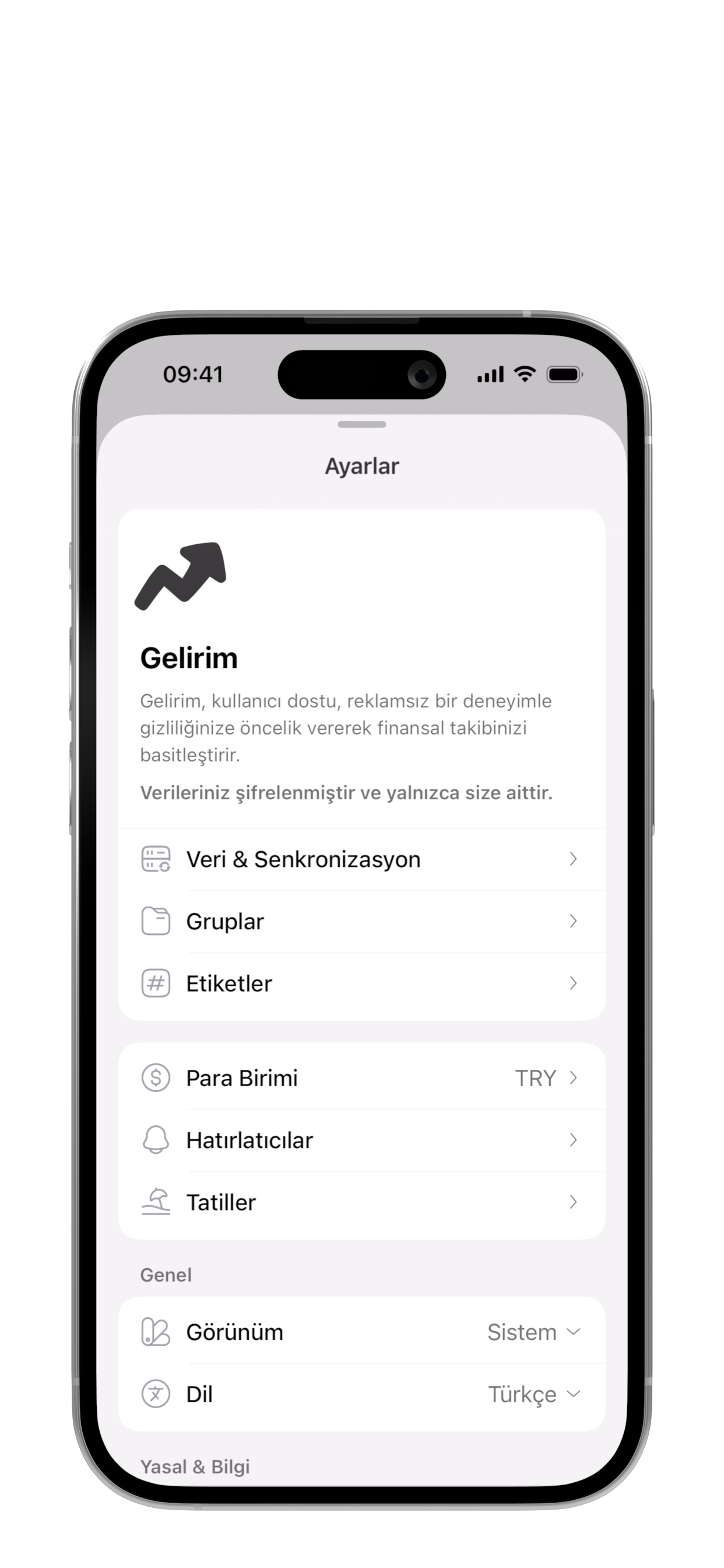Tap the sheet grabber handle above Ayarlar
The height and width of the screenshot is (1568, 724).
pyautogui.click(x=361, y=424)
